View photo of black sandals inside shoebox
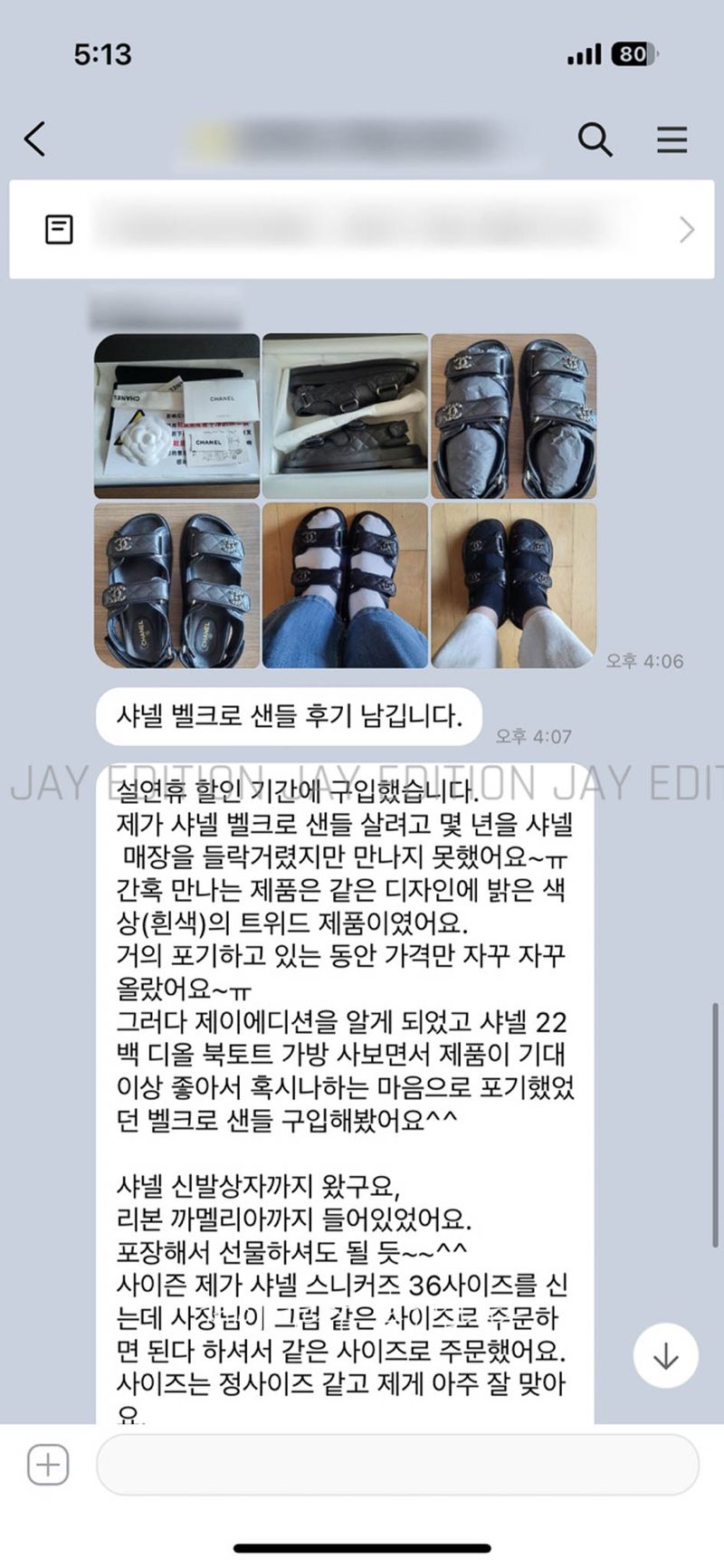The width and height of the screenshot is (724, 1568). point(345,416)
